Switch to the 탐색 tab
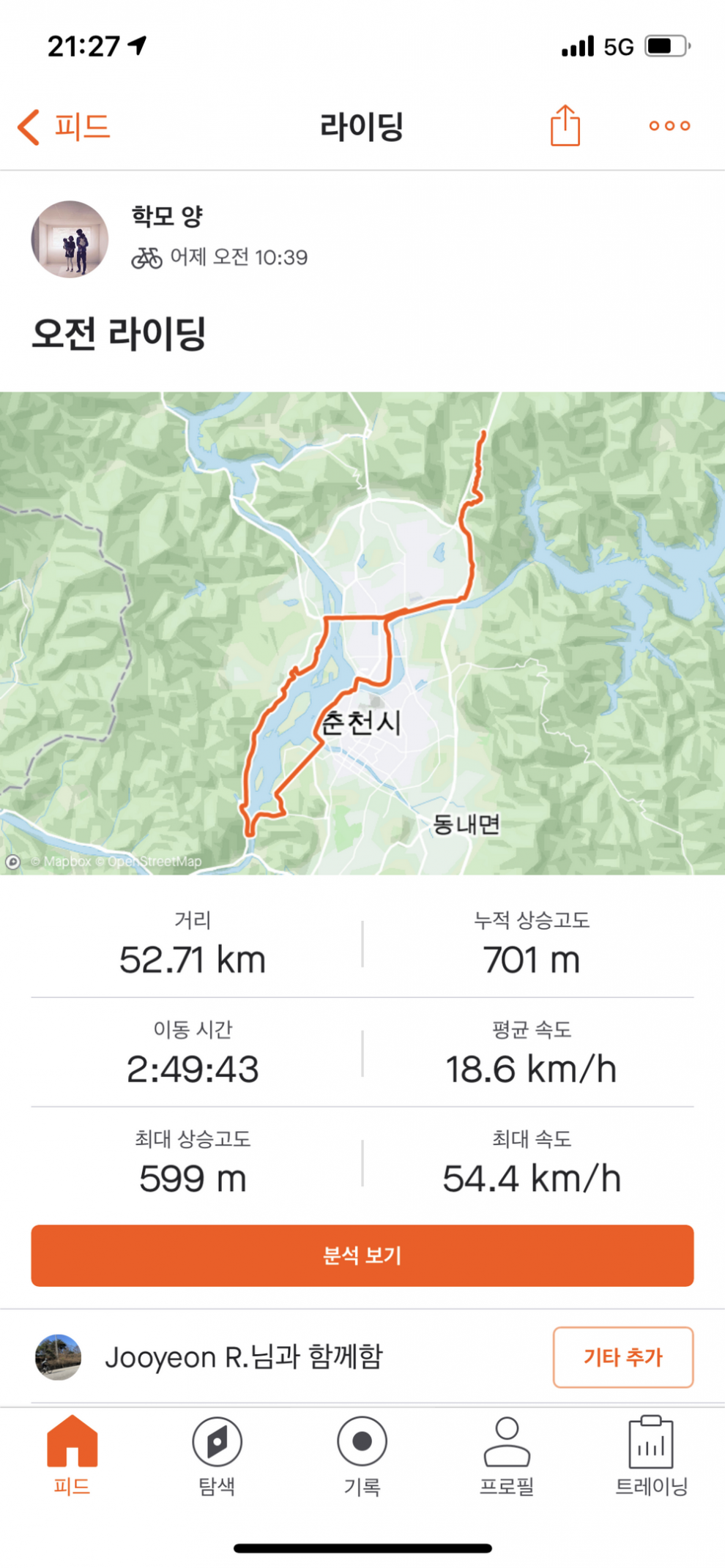The height and width of the screenshot is (1568, 725). coord(217,1455)
